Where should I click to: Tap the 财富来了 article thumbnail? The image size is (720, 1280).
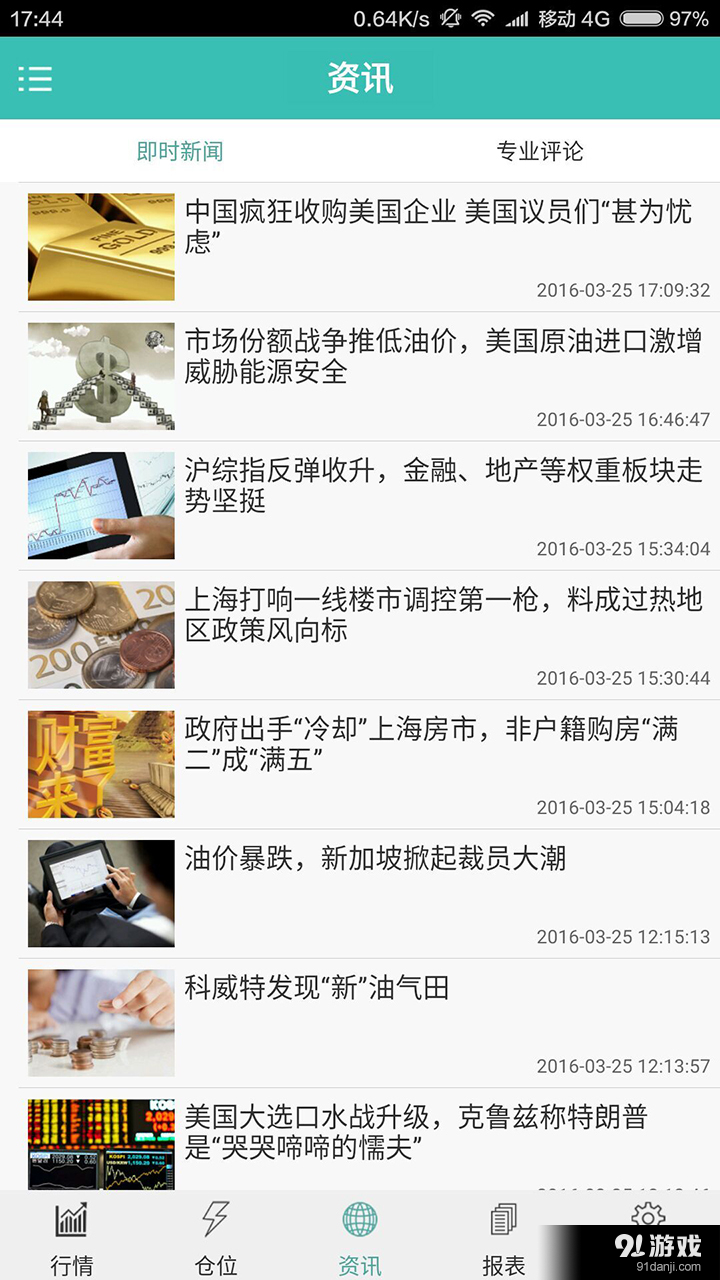coord(100,763)
